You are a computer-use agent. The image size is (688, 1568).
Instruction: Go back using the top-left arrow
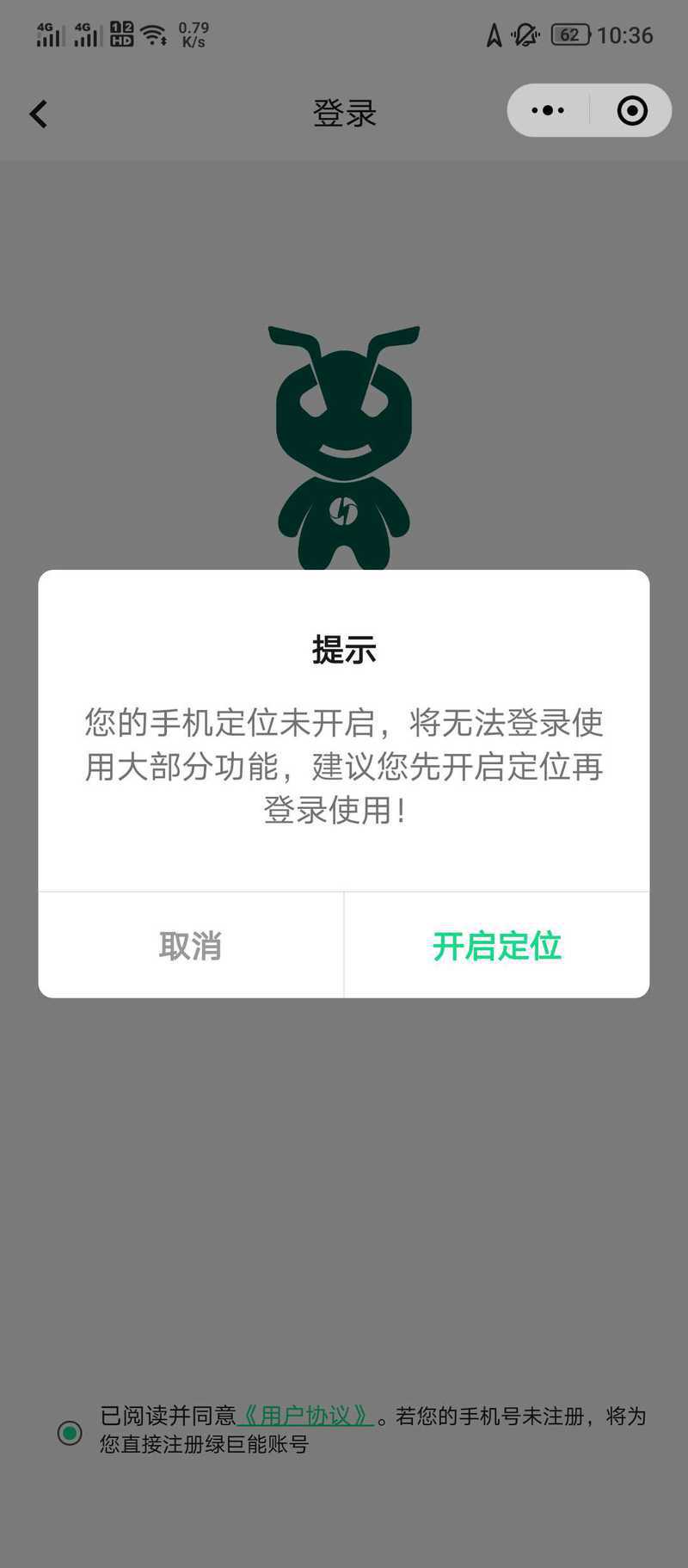click(x=39, y=113)
